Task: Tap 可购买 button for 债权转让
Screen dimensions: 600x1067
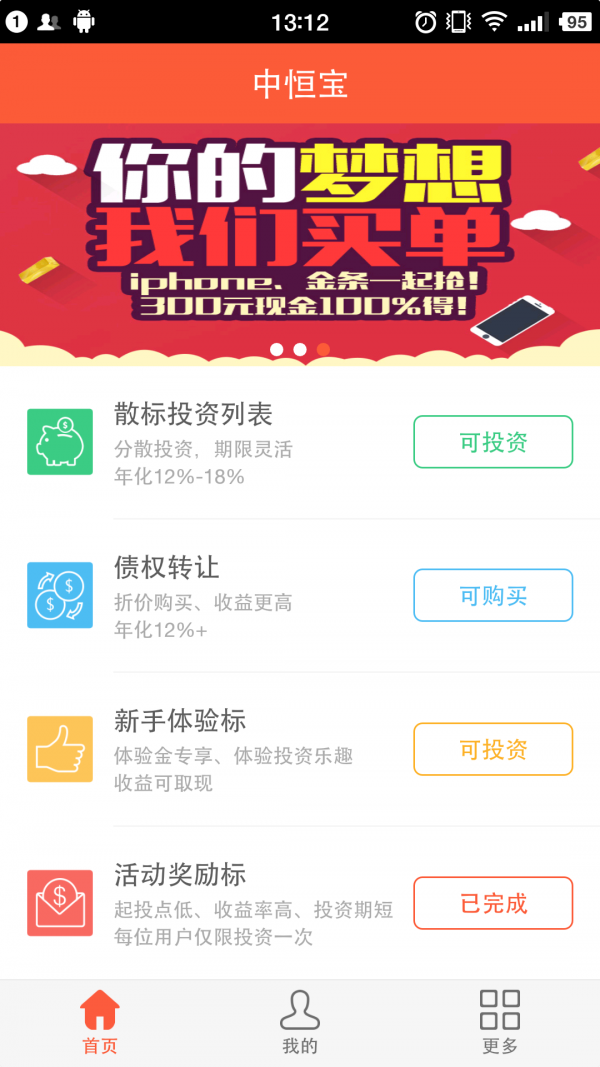Action: click(x=493, y=596)
